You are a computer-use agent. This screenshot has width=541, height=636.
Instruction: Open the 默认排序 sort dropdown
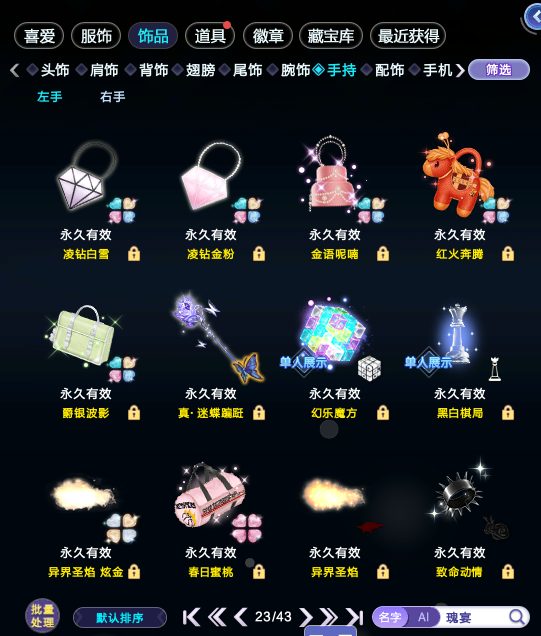pyautogui.click(x=120, y=618)
